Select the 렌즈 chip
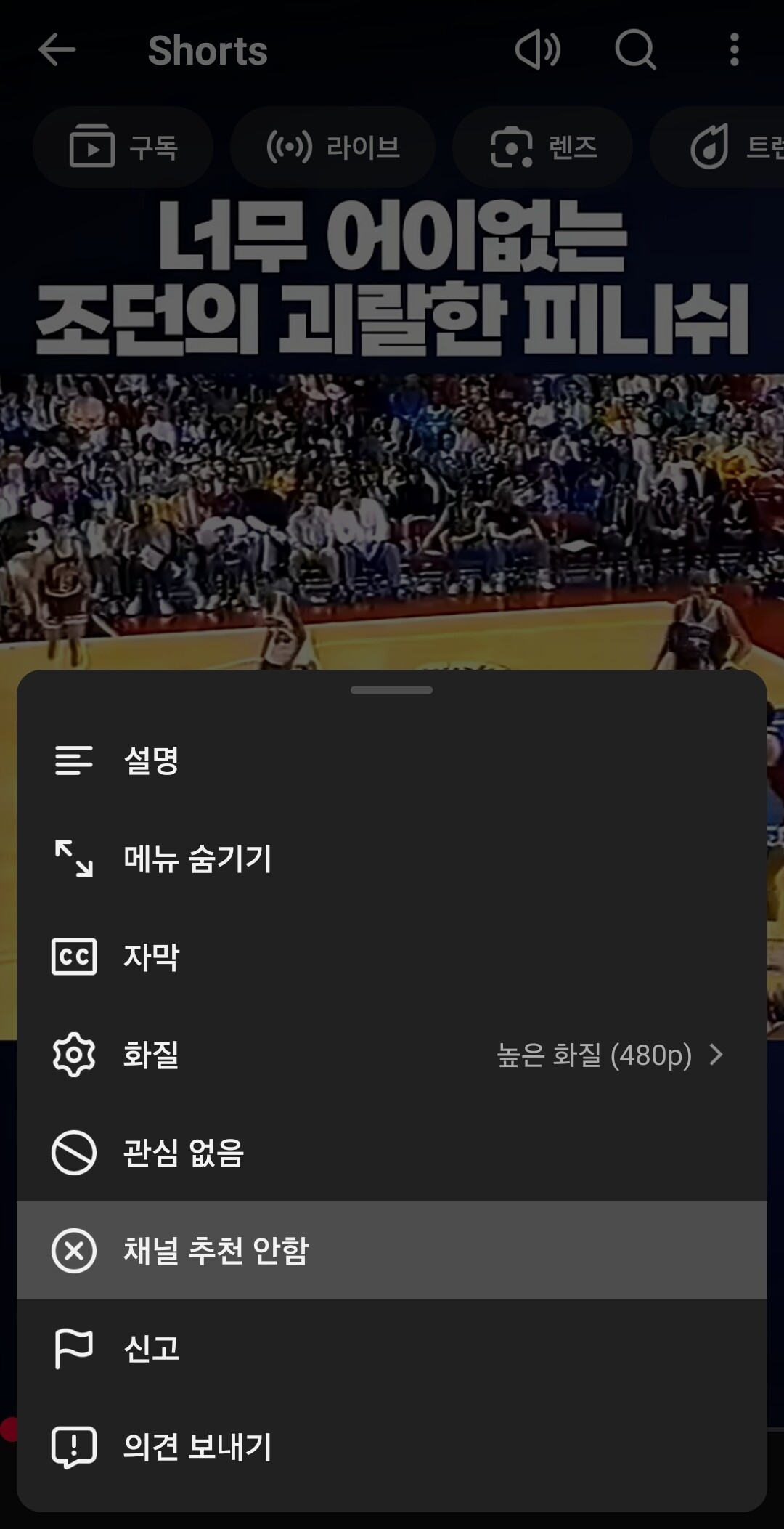Screen dimensions: 784x1529 click(x=542, y=147)
